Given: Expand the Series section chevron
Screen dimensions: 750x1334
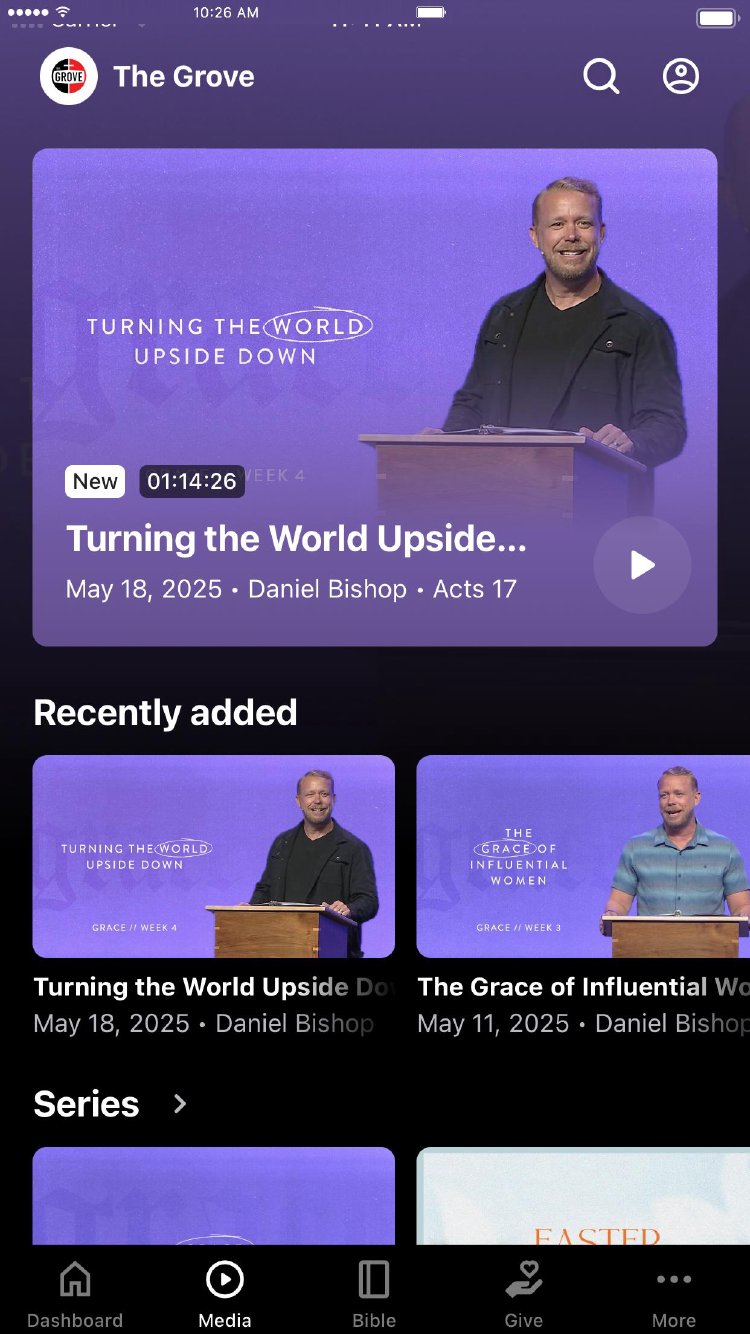Looking at the screenshot, I should pos(180,1103).
